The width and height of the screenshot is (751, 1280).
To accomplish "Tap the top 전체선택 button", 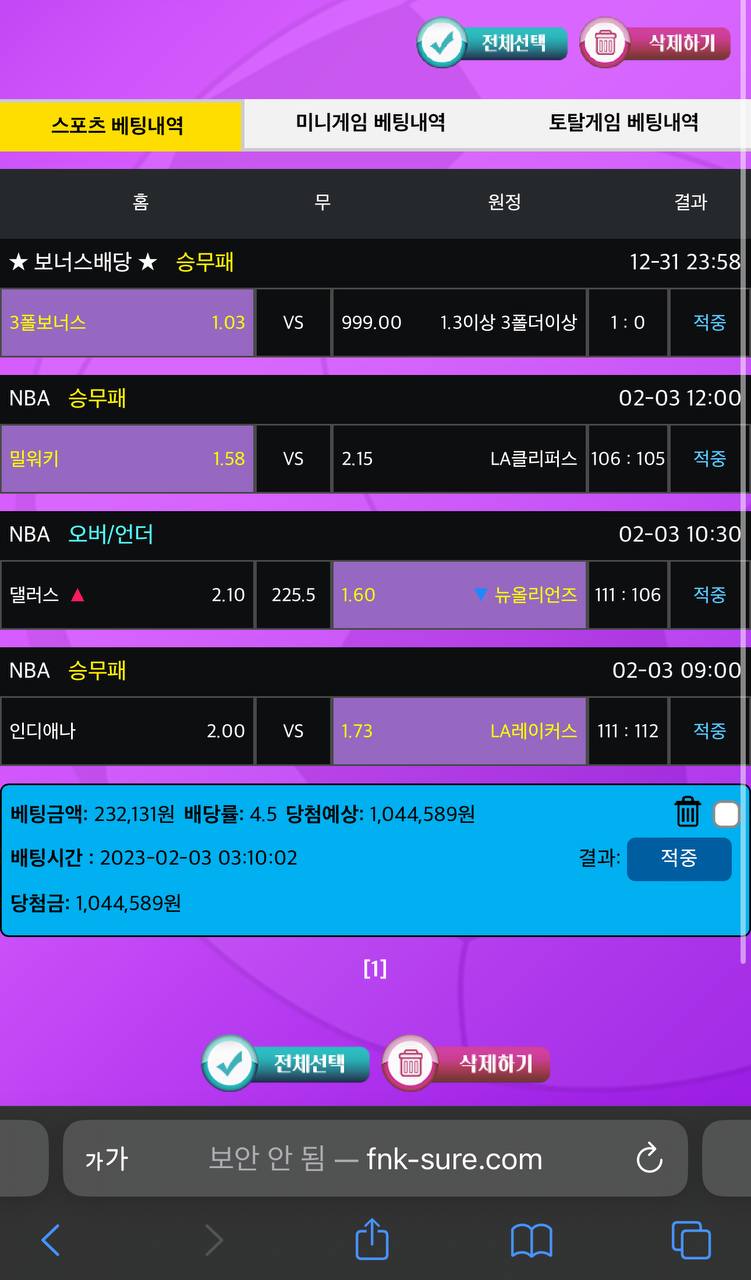I will click(491, 43).
